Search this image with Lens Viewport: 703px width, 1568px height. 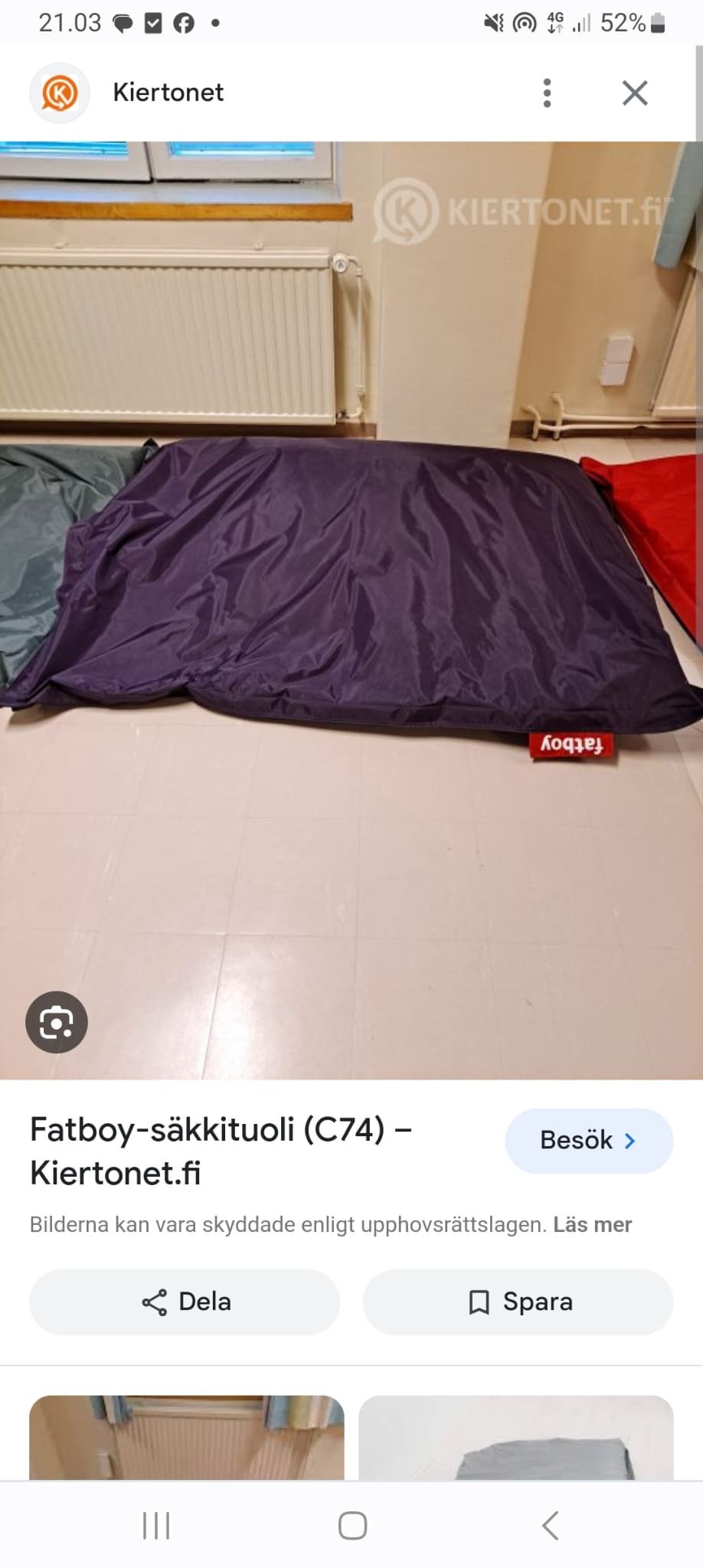(x=57, y=1022)
